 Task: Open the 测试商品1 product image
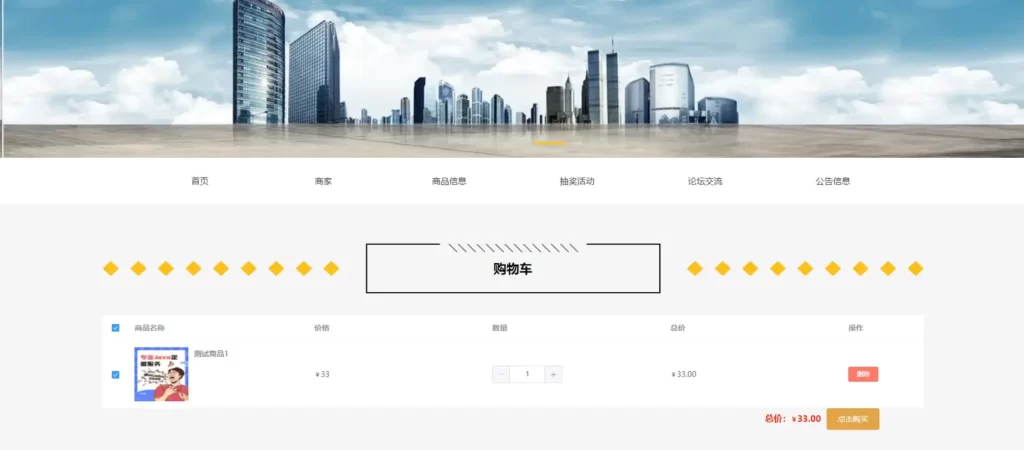point(161,374)
